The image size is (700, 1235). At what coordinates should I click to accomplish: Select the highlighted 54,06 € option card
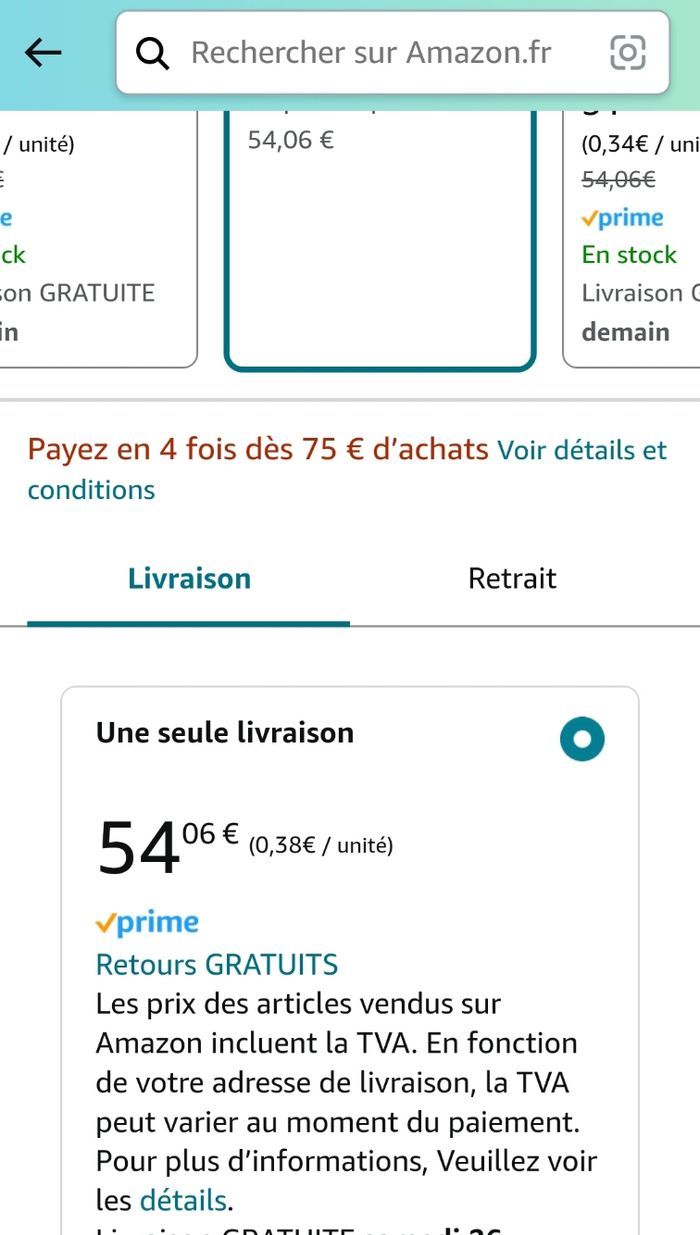point(380,240)
